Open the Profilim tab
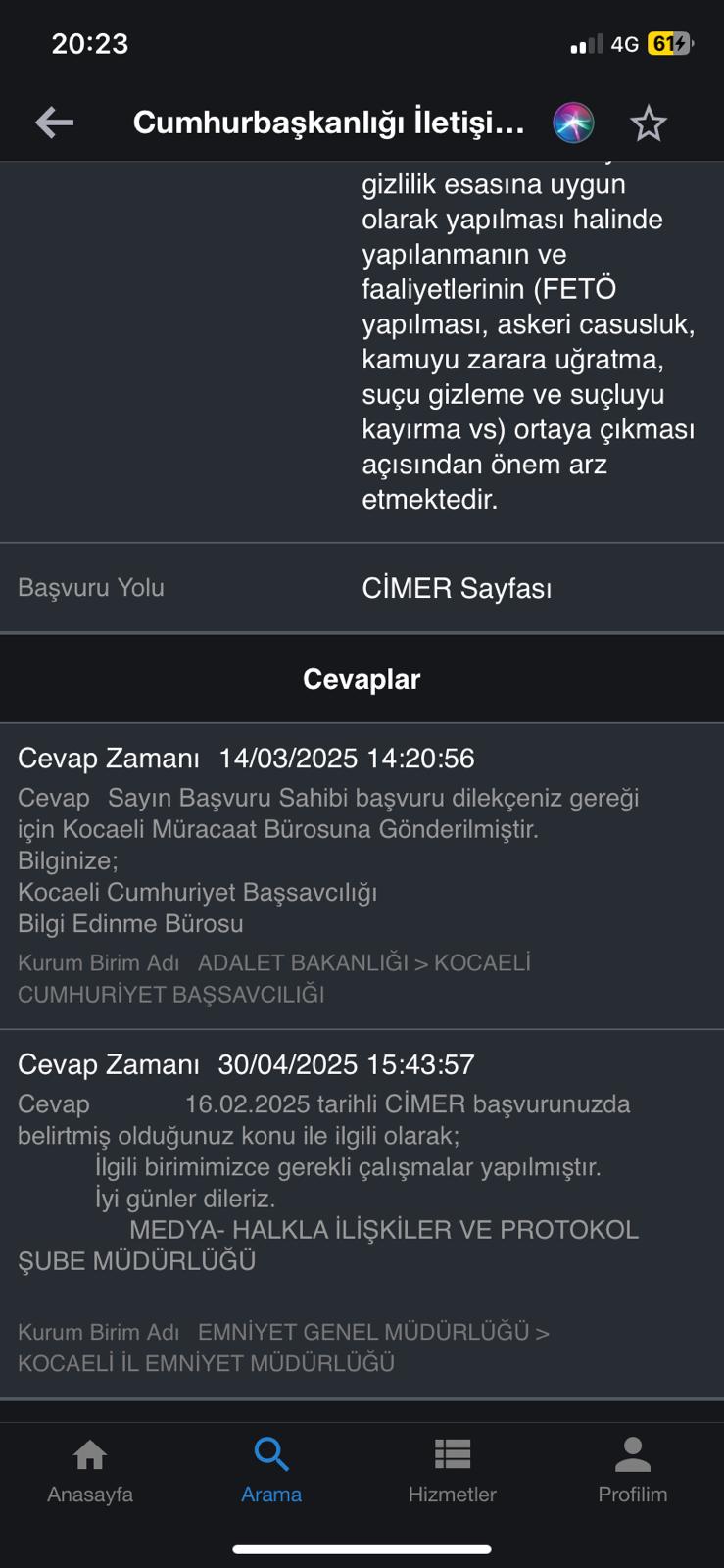The height and width of the screenshot is (1568, 724). [633, 1470]
